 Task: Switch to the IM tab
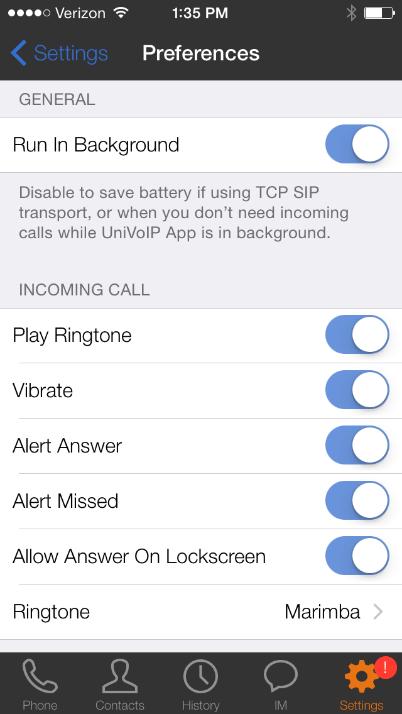[281, 683]
